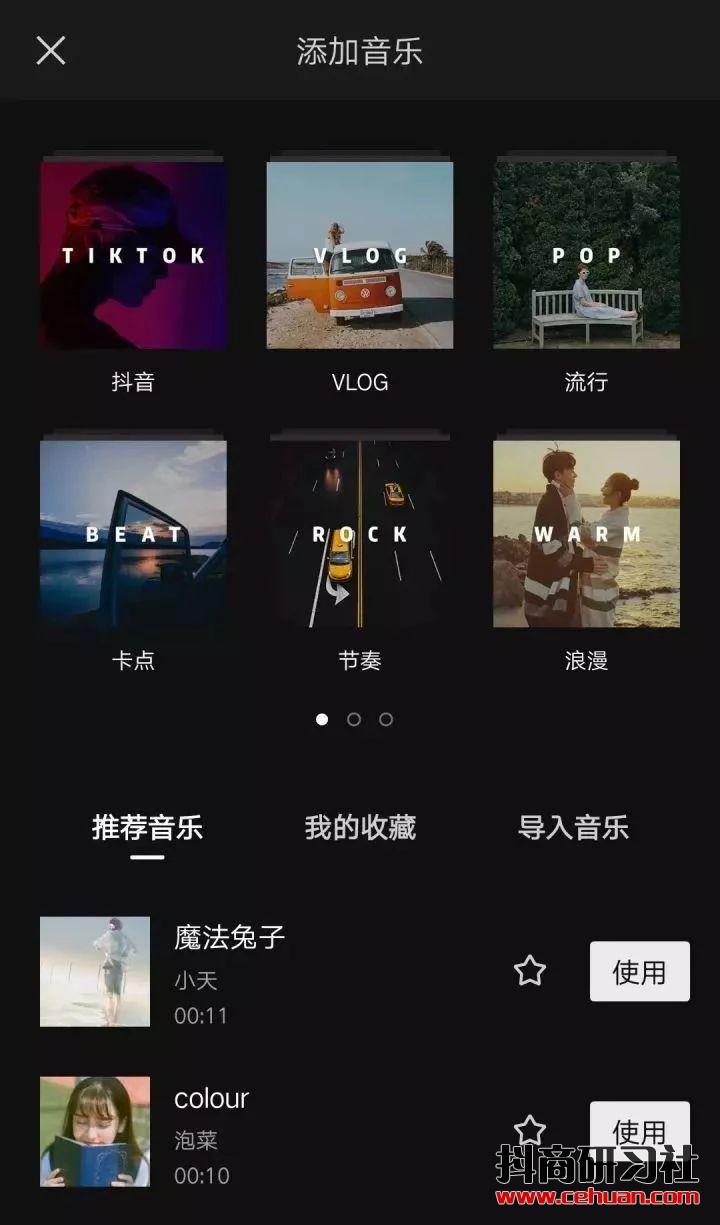Use the song 魔法兔子
Viewport: 720px width, 1225px height.
[x=639, y=971]
